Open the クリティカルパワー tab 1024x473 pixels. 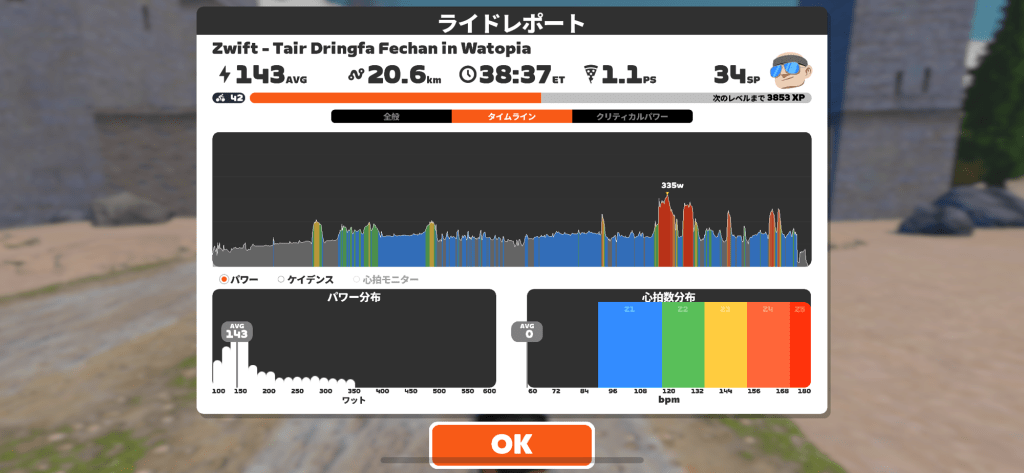tap(631, 117)
